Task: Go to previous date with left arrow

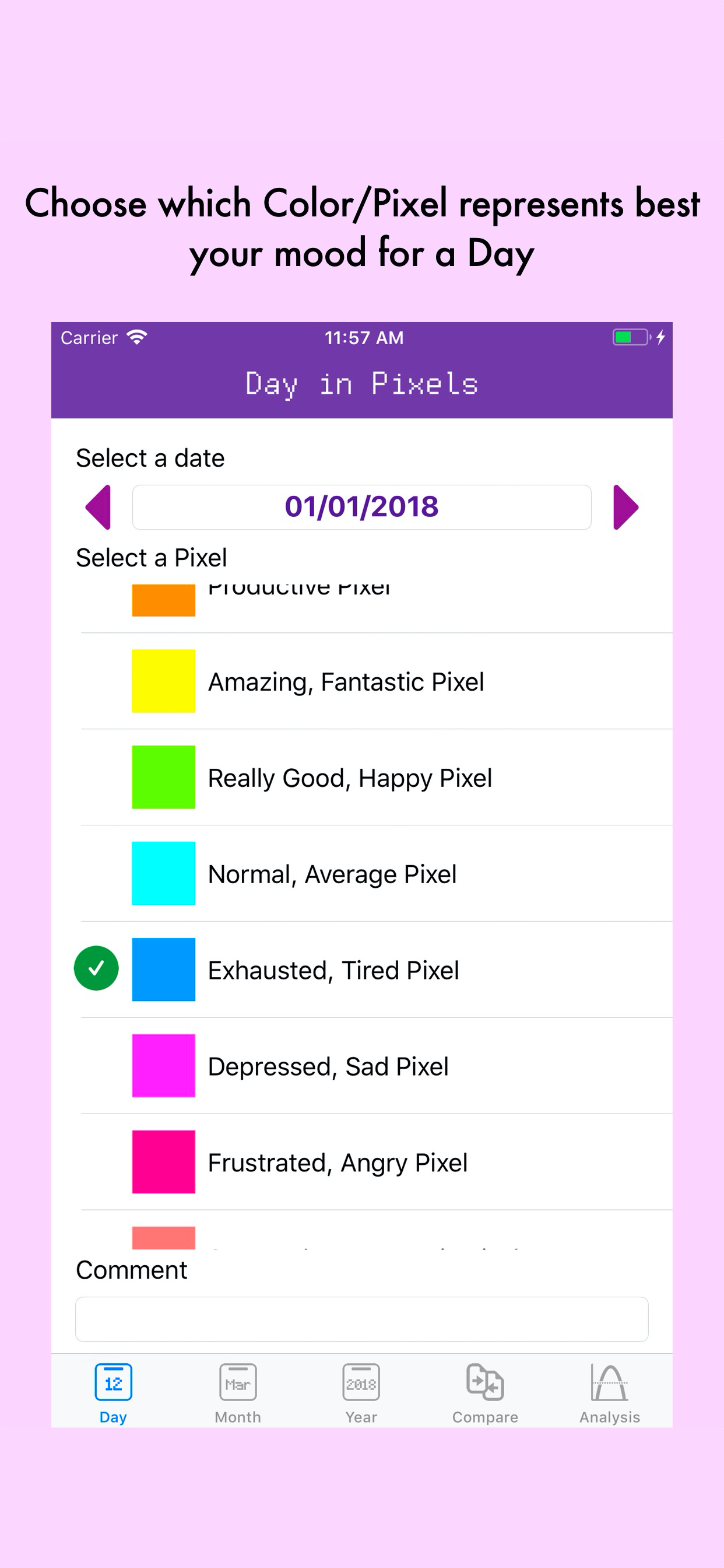Action: pos(99,506)
